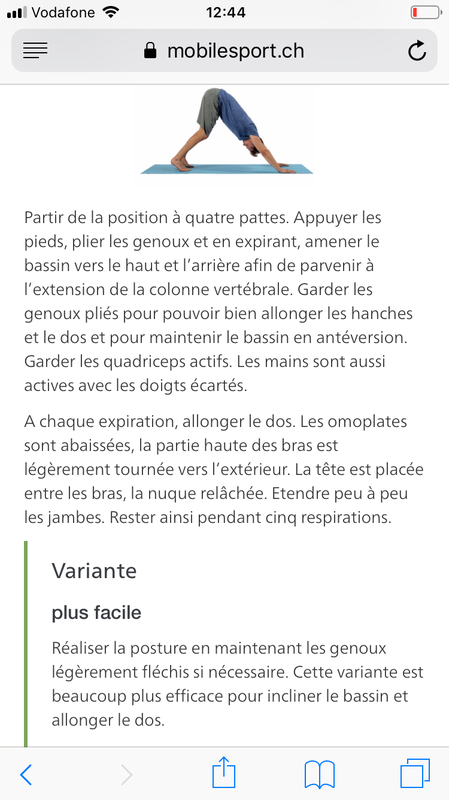This screenshot has width=449, height=800.
Task: Tap the mobilesport.ch address bar
Action: click(x=224, y=51)
